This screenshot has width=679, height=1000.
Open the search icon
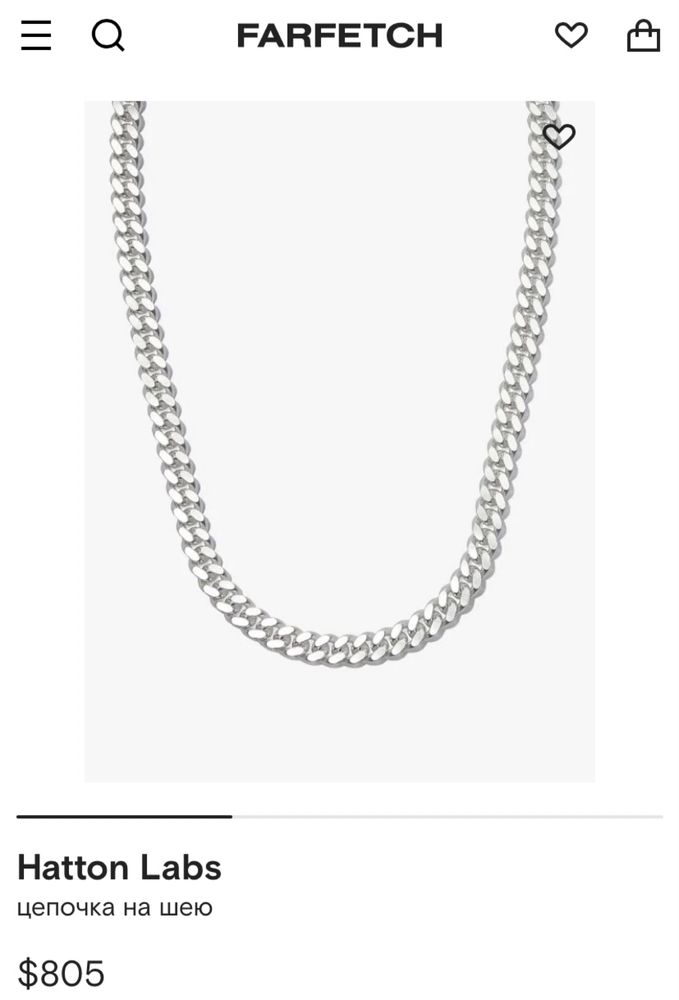tap(108, 36)
